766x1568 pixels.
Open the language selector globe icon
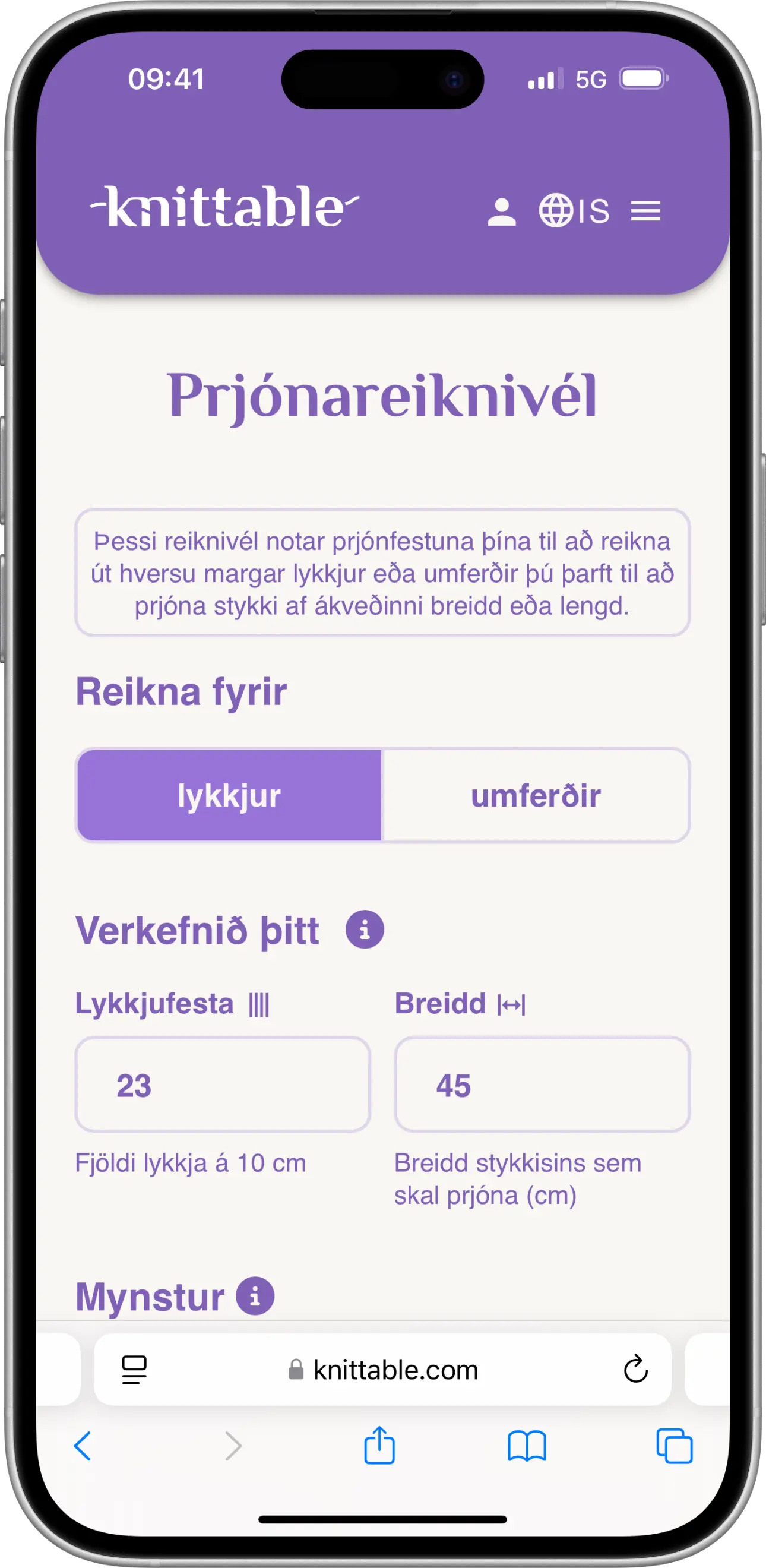pos(558,211)
